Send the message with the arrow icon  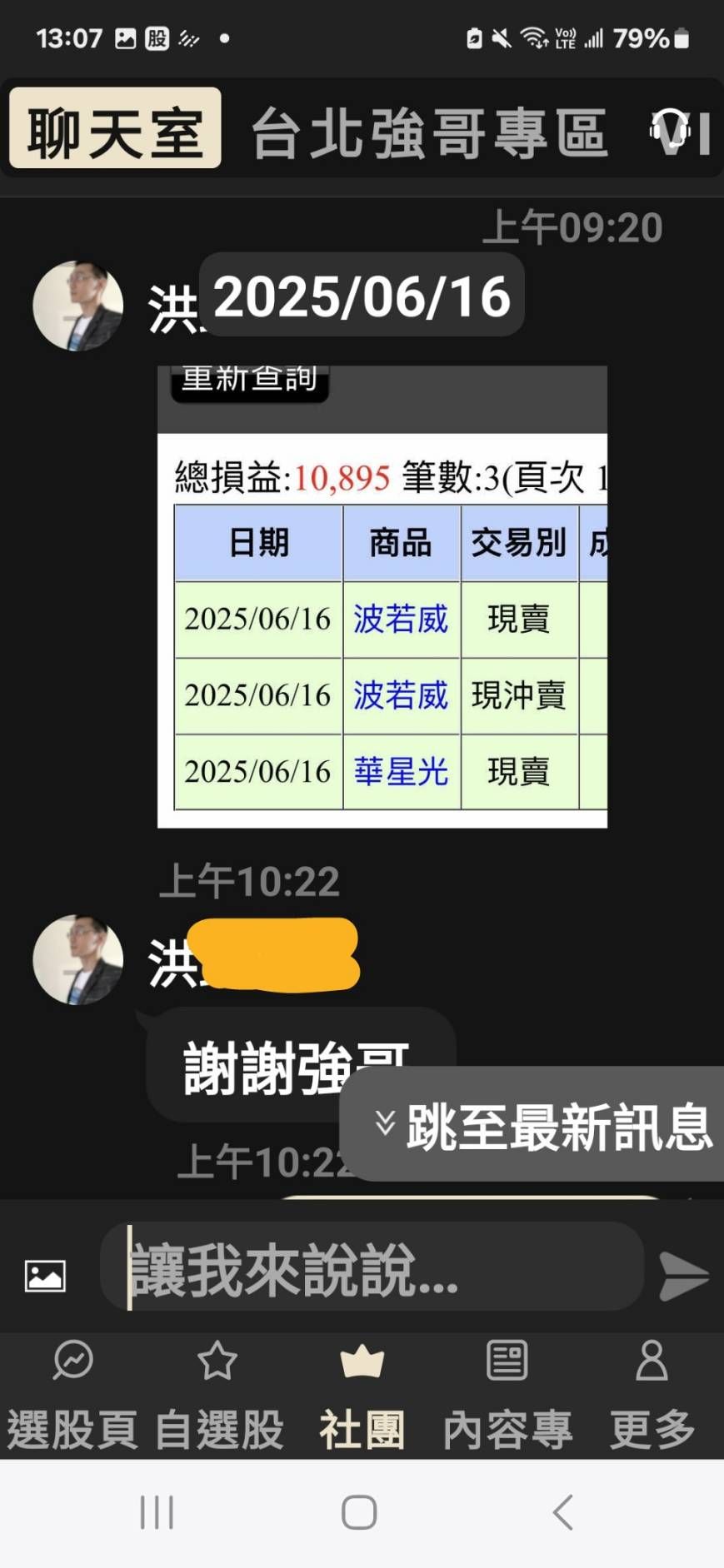click(x=683, y=1275)
